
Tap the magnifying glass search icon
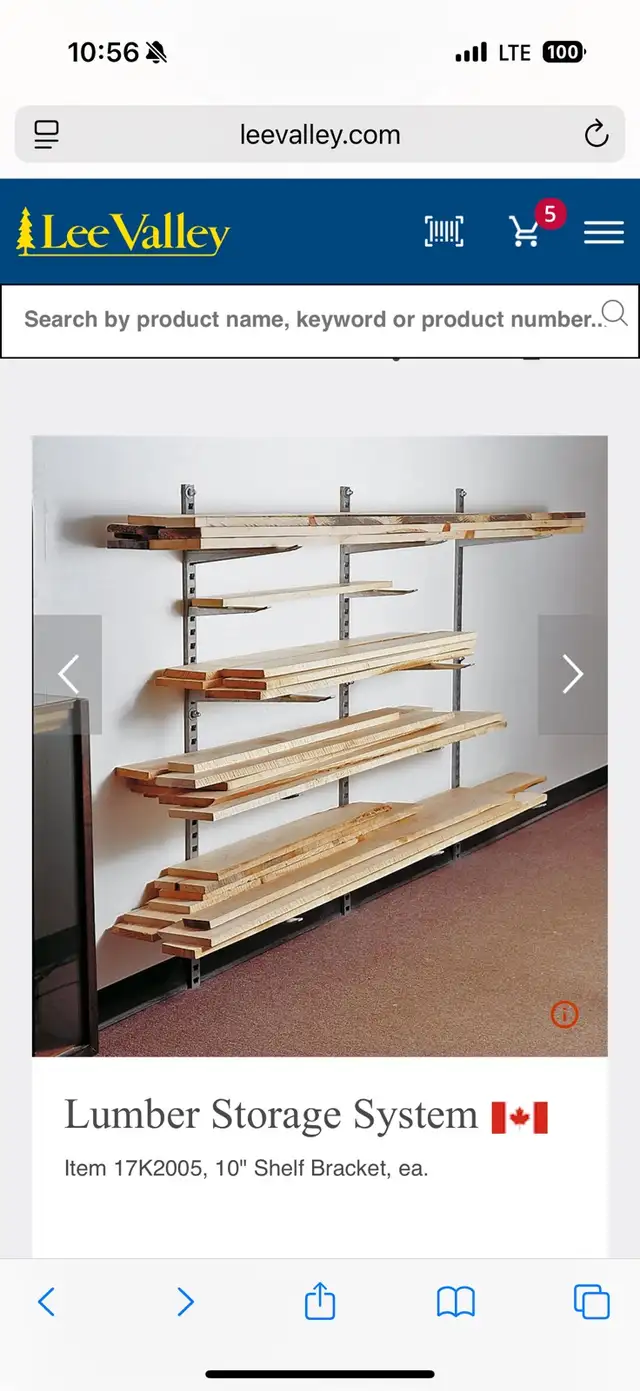click(x=615, y=314)
